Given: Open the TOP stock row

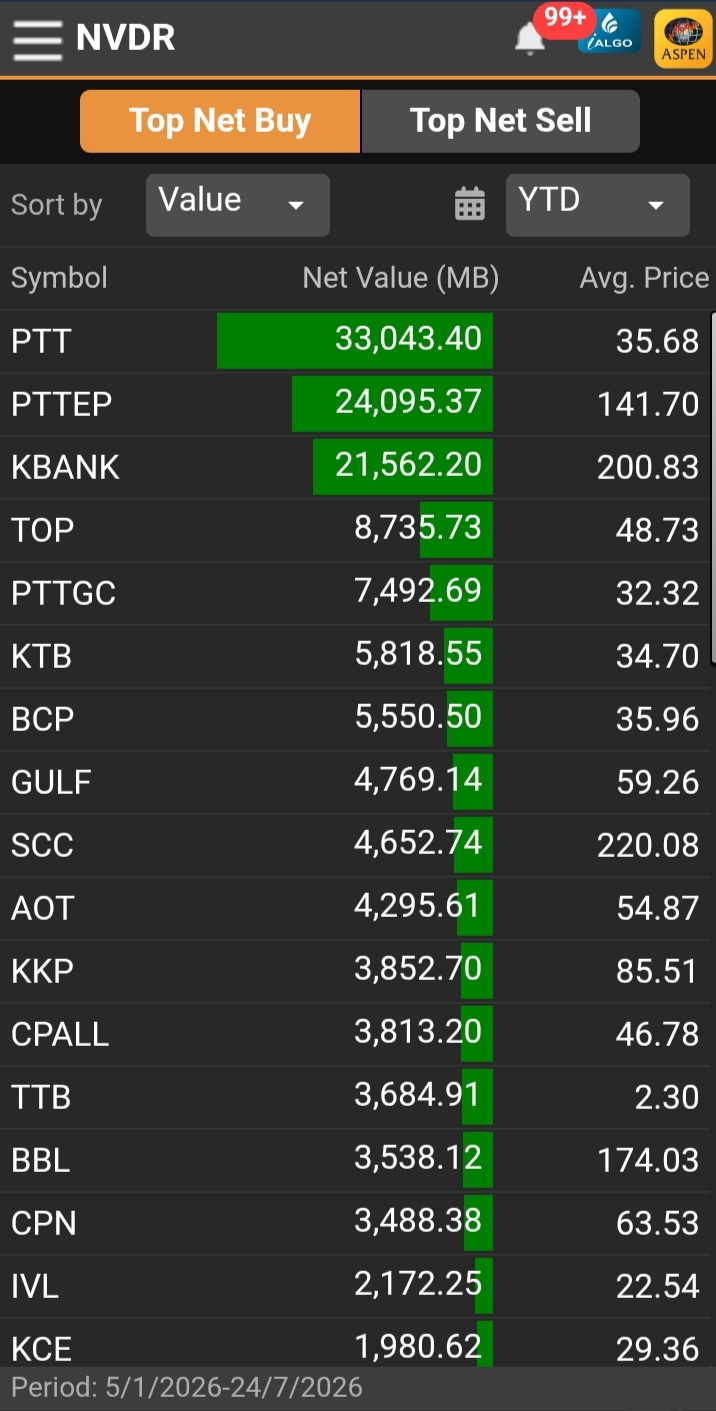Looking at the screenshot, I should pyautogui.click(x=355, y=530).
